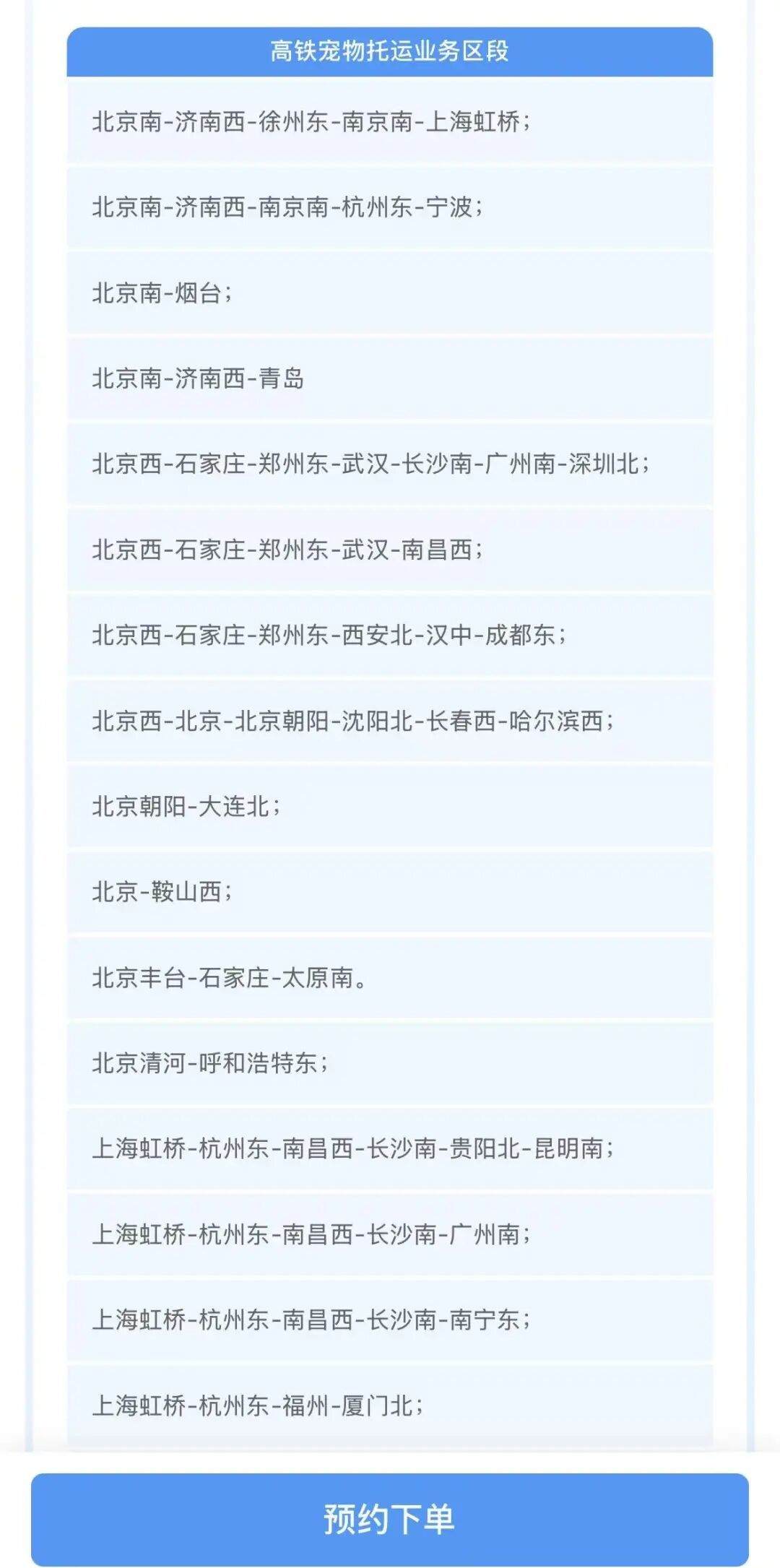The width and height of the screenshot is (780, 1568).
Task: Tap the 预约下单 button
Action: (x=389, y=1518)
